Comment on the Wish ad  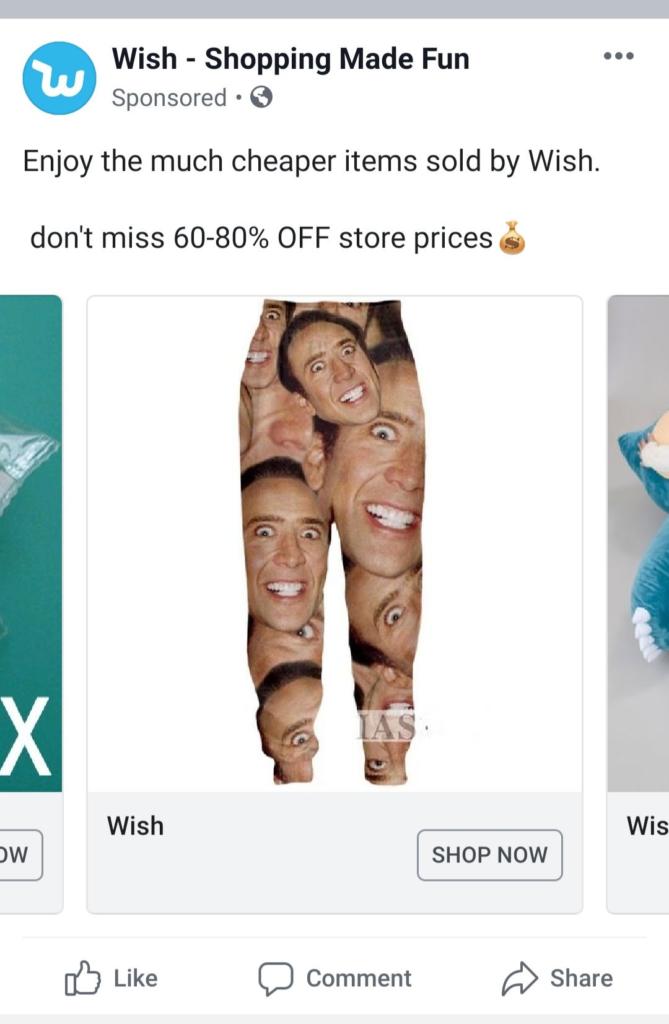click(335, 978)
